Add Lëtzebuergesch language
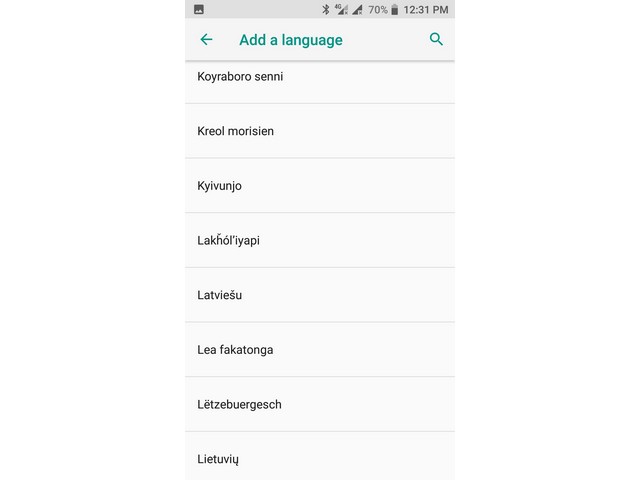This screenshot has width=640, height=480. (x=319, y=404)
